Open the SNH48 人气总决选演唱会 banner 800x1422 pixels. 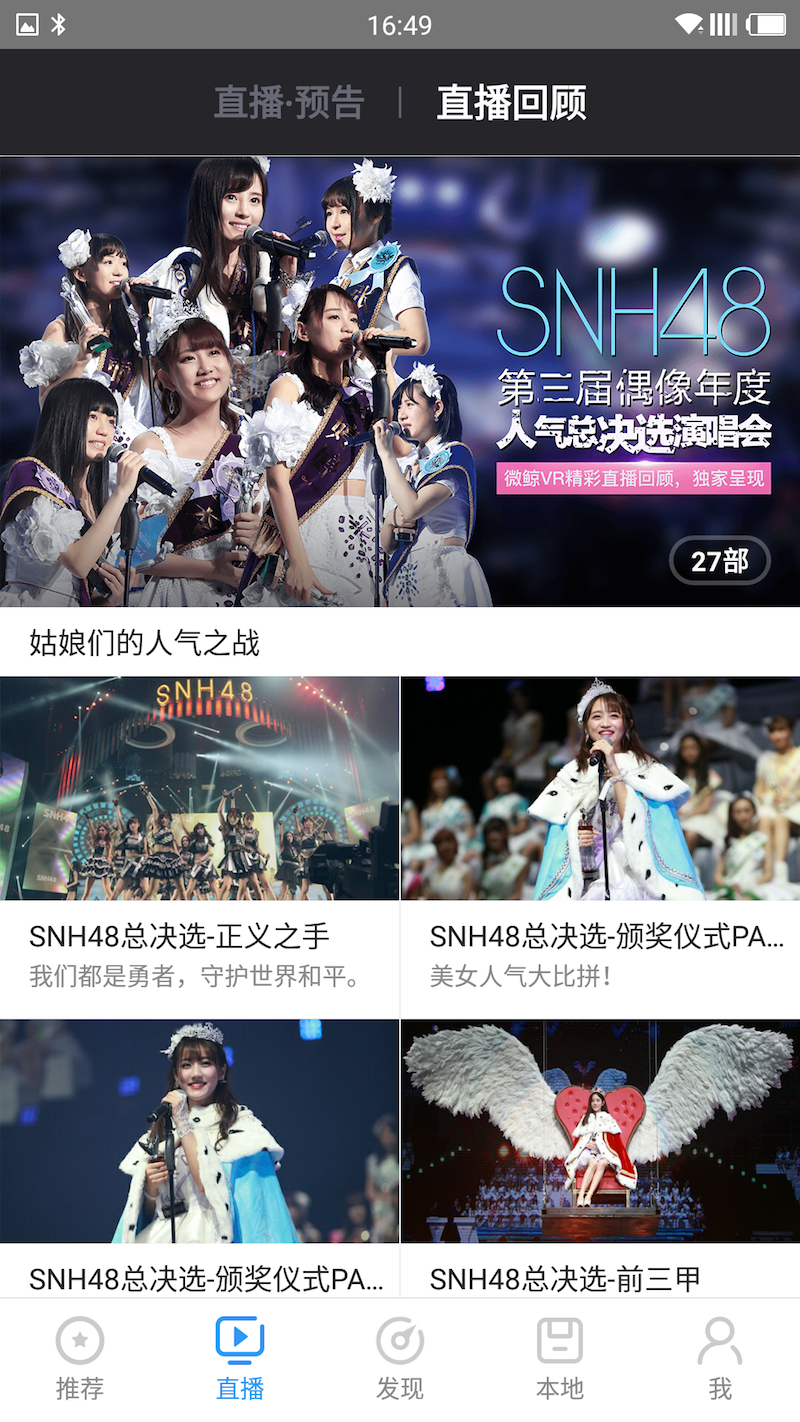point(400,382)
